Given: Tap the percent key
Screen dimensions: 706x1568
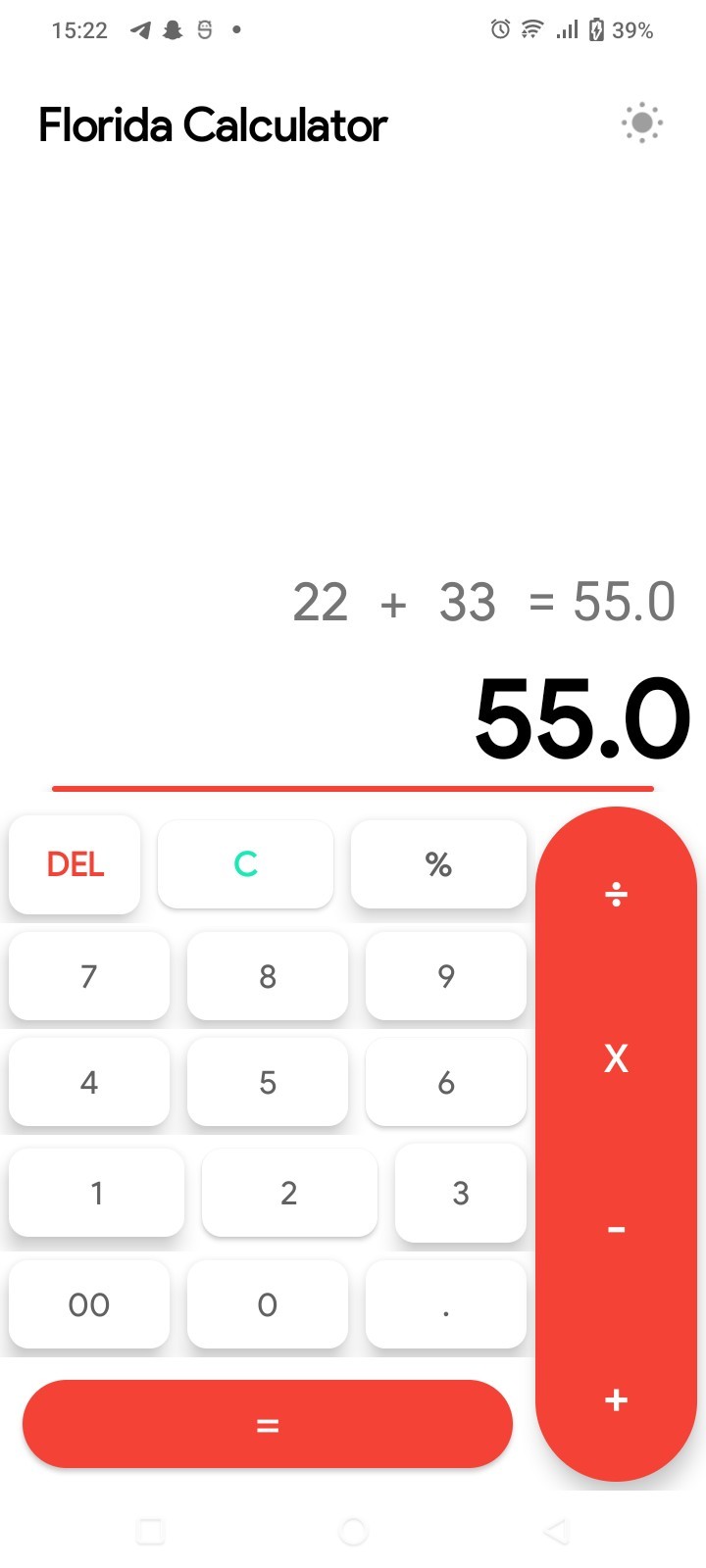Looking at the screenshot, I should coord(438,864).
